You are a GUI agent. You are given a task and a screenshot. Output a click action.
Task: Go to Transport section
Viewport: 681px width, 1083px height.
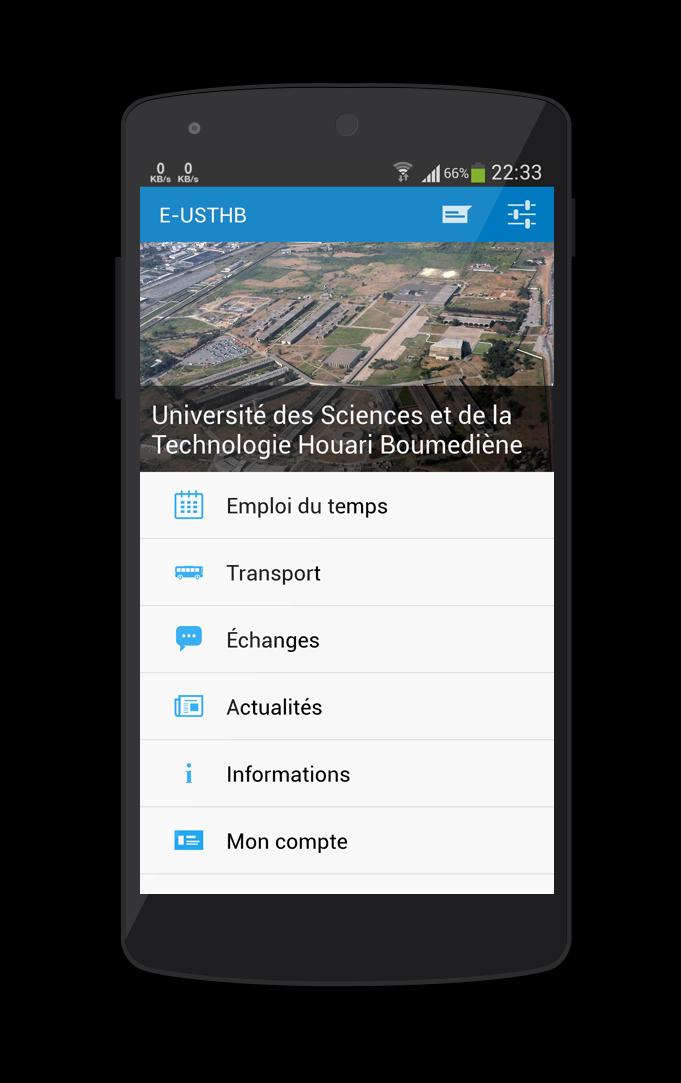(x=346, y=573)
